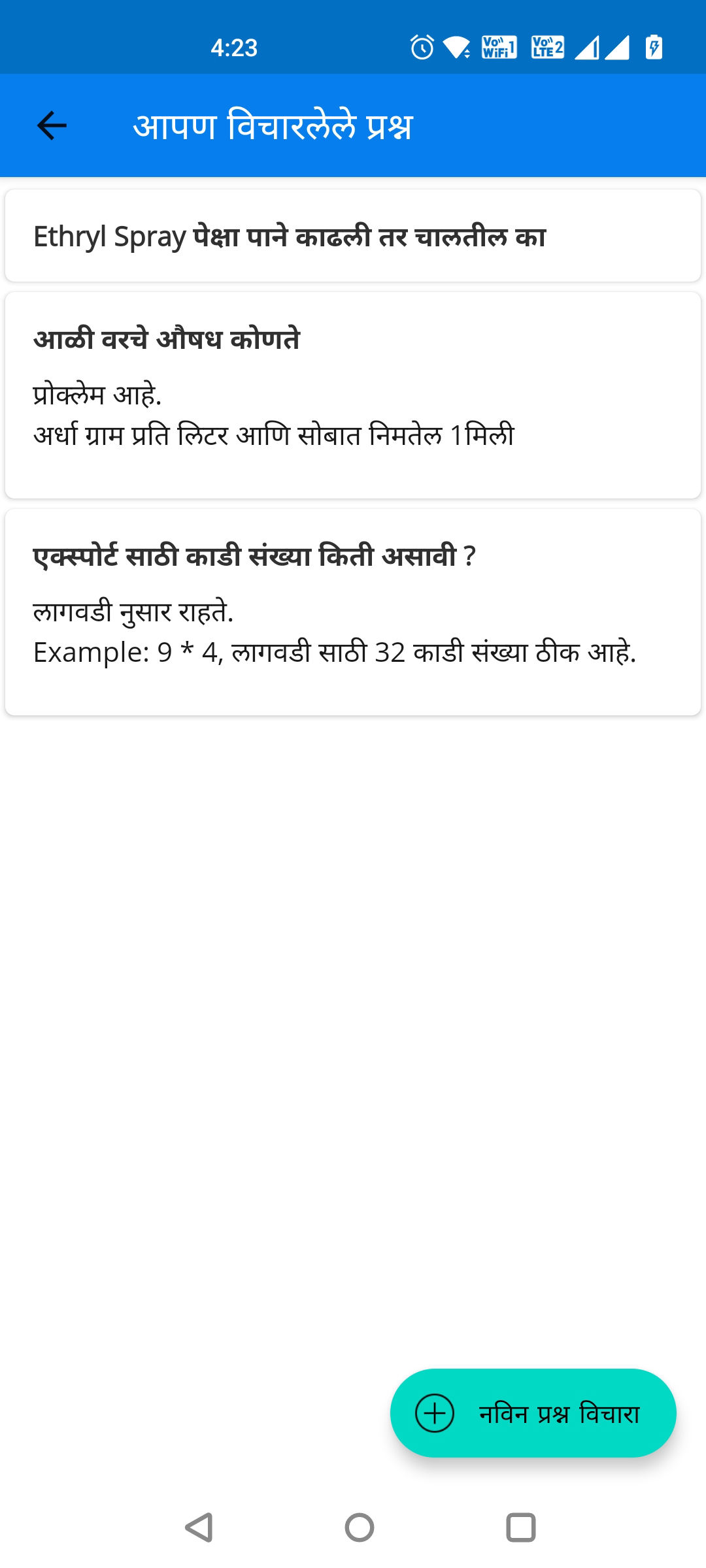
Task: Open the आळी वरचे औषध कोणते question card
Action: [x=353, y=395]
